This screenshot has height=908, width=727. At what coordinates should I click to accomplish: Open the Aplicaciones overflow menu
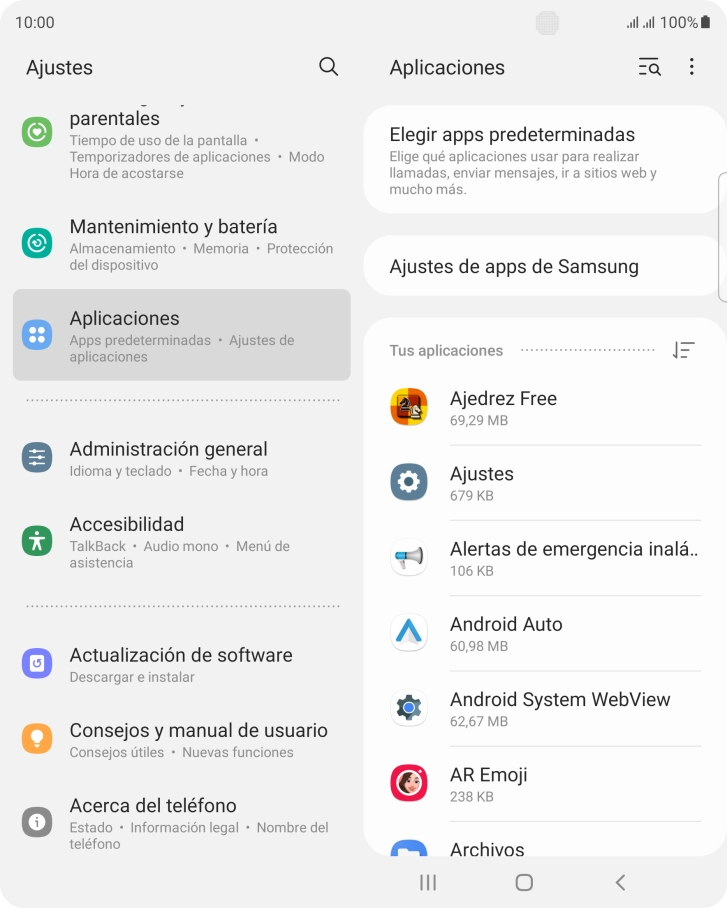pos(691,67)
